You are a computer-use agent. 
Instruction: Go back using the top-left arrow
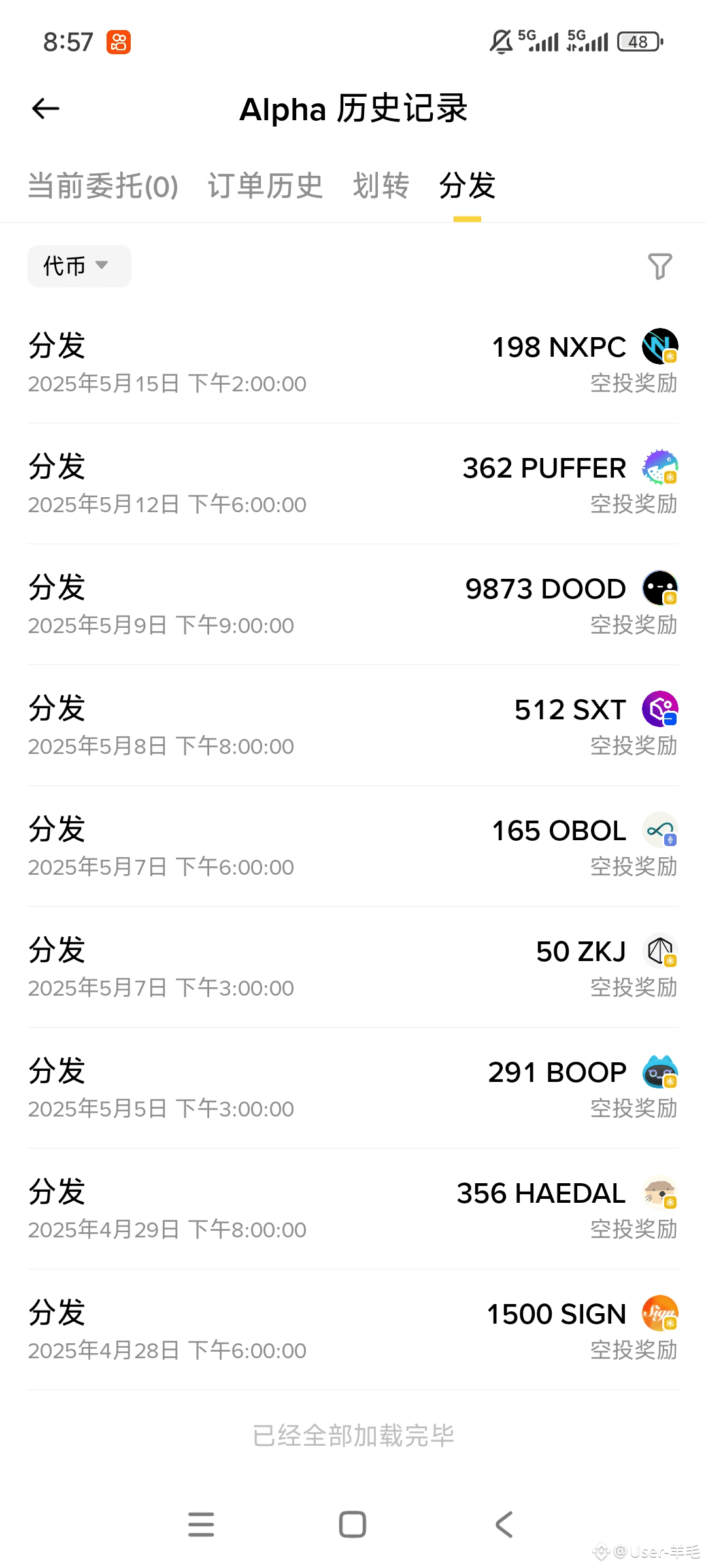(x=46, y=108)
